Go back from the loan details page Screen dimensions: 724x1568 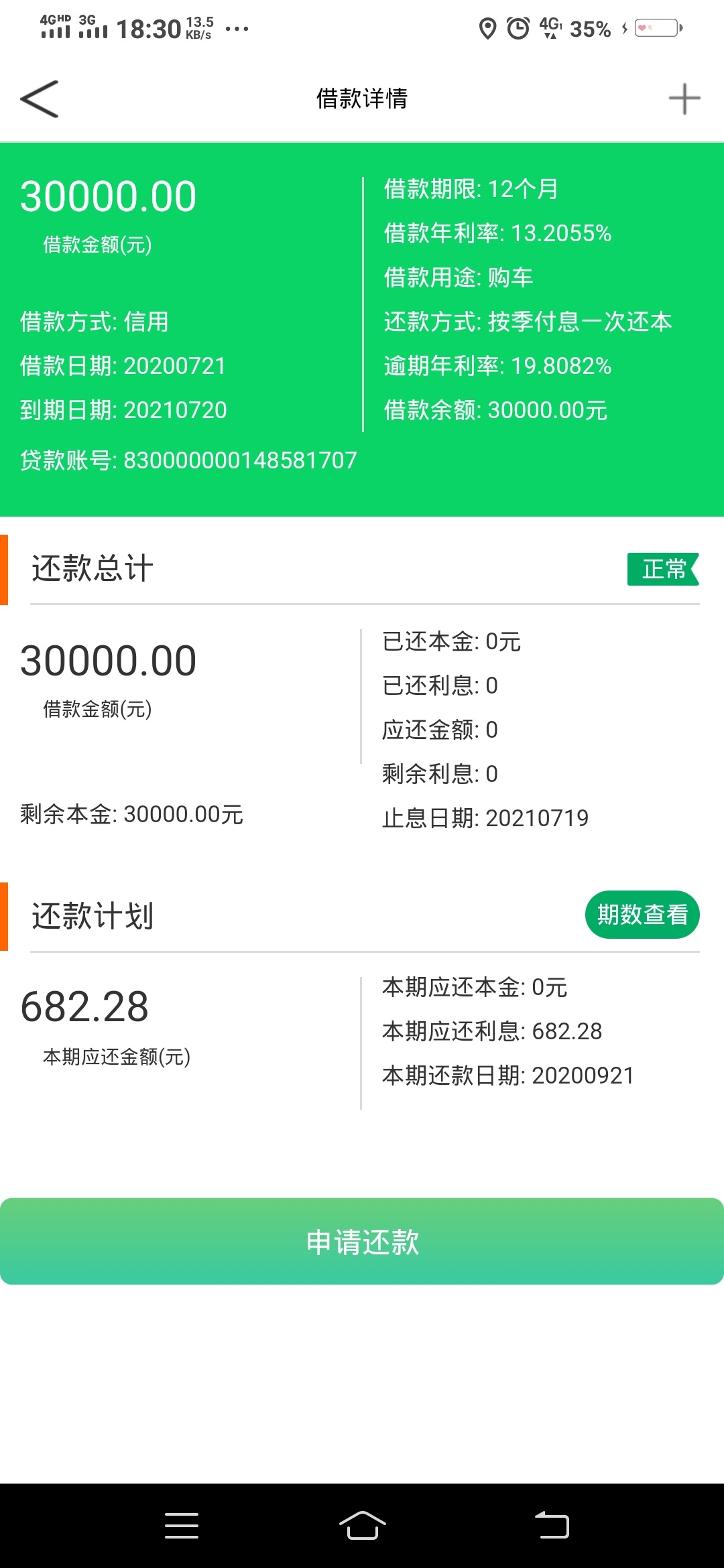[40, 99]
